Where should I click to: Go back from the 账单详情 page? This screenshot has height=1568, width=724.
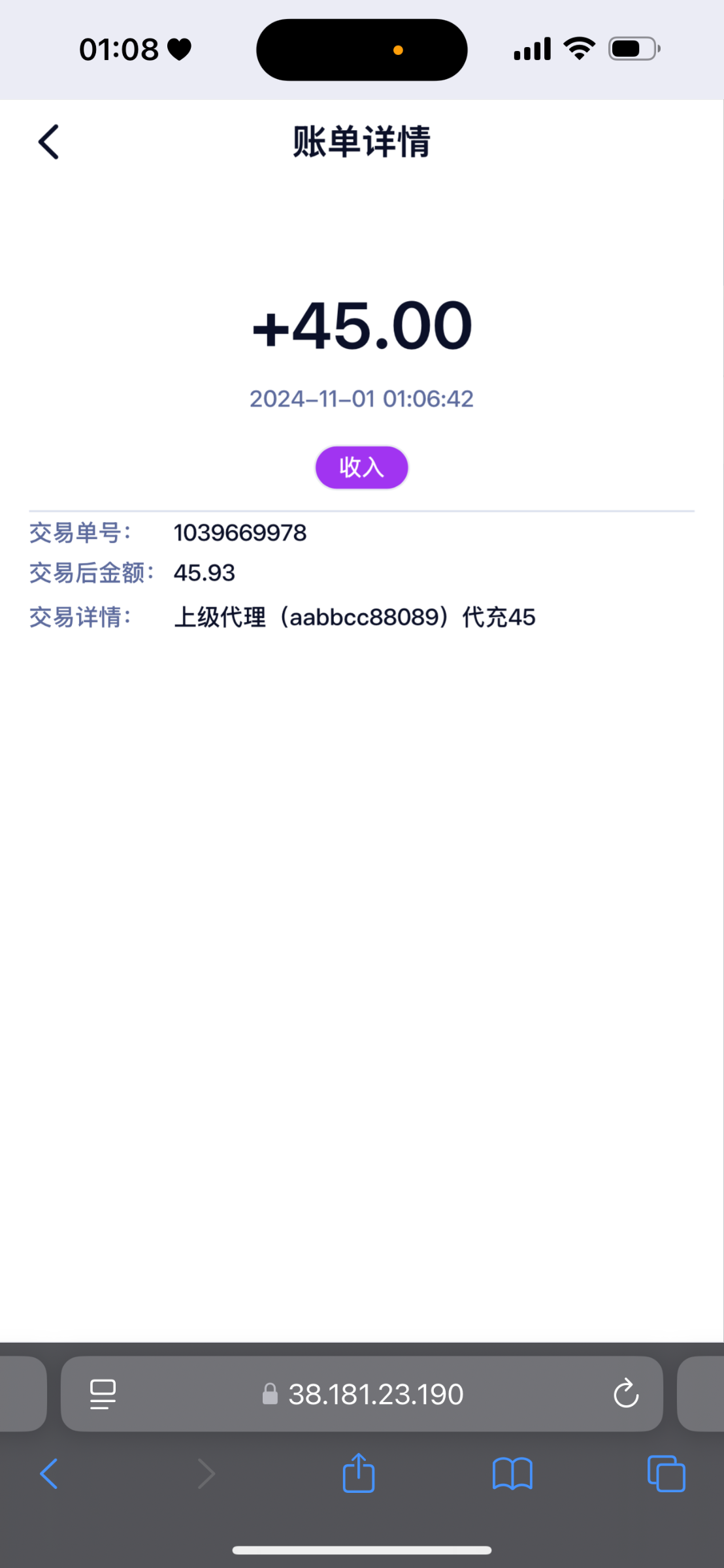tap(49, 142)
